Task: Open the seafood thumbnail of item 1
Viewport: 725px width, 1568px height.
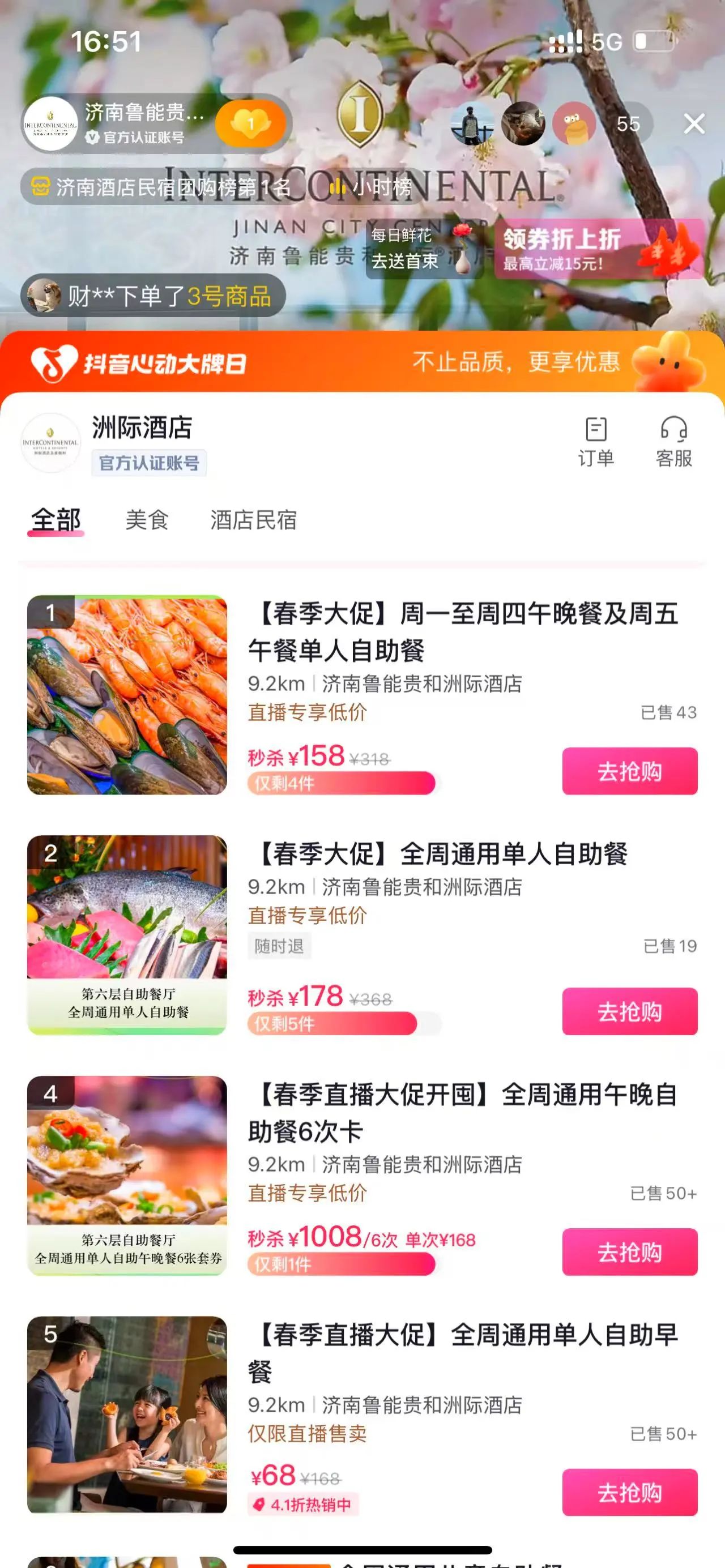Action: [x=127, y=694]
